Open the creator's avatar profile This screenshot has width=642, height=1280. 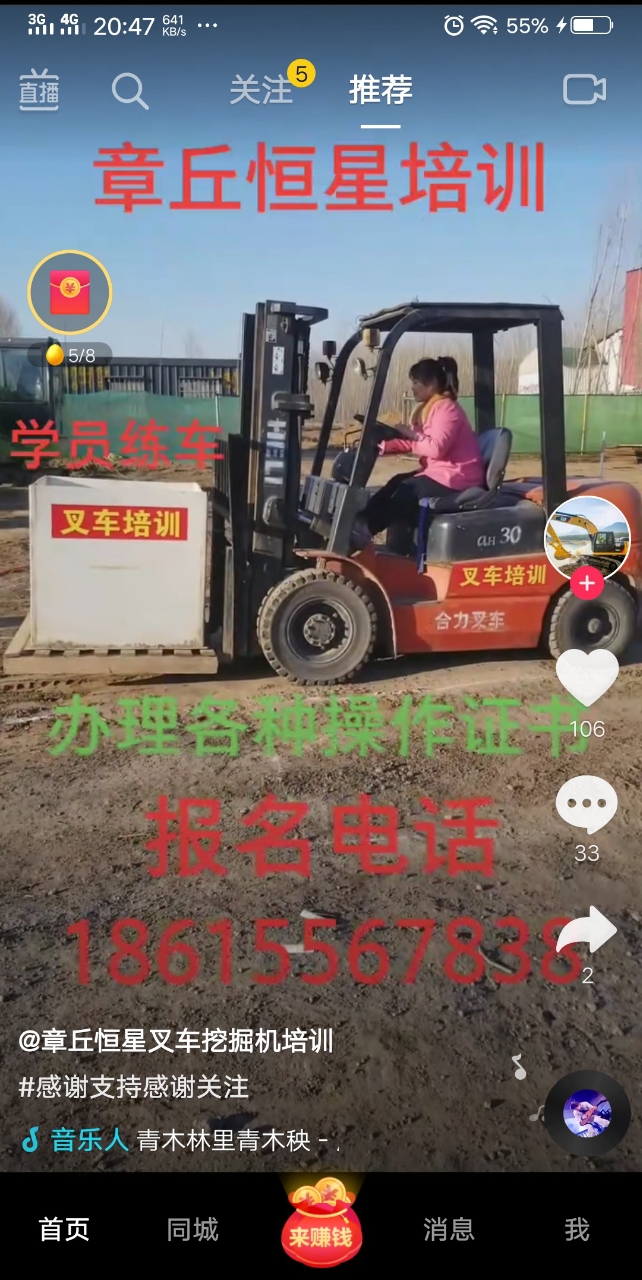587,538
